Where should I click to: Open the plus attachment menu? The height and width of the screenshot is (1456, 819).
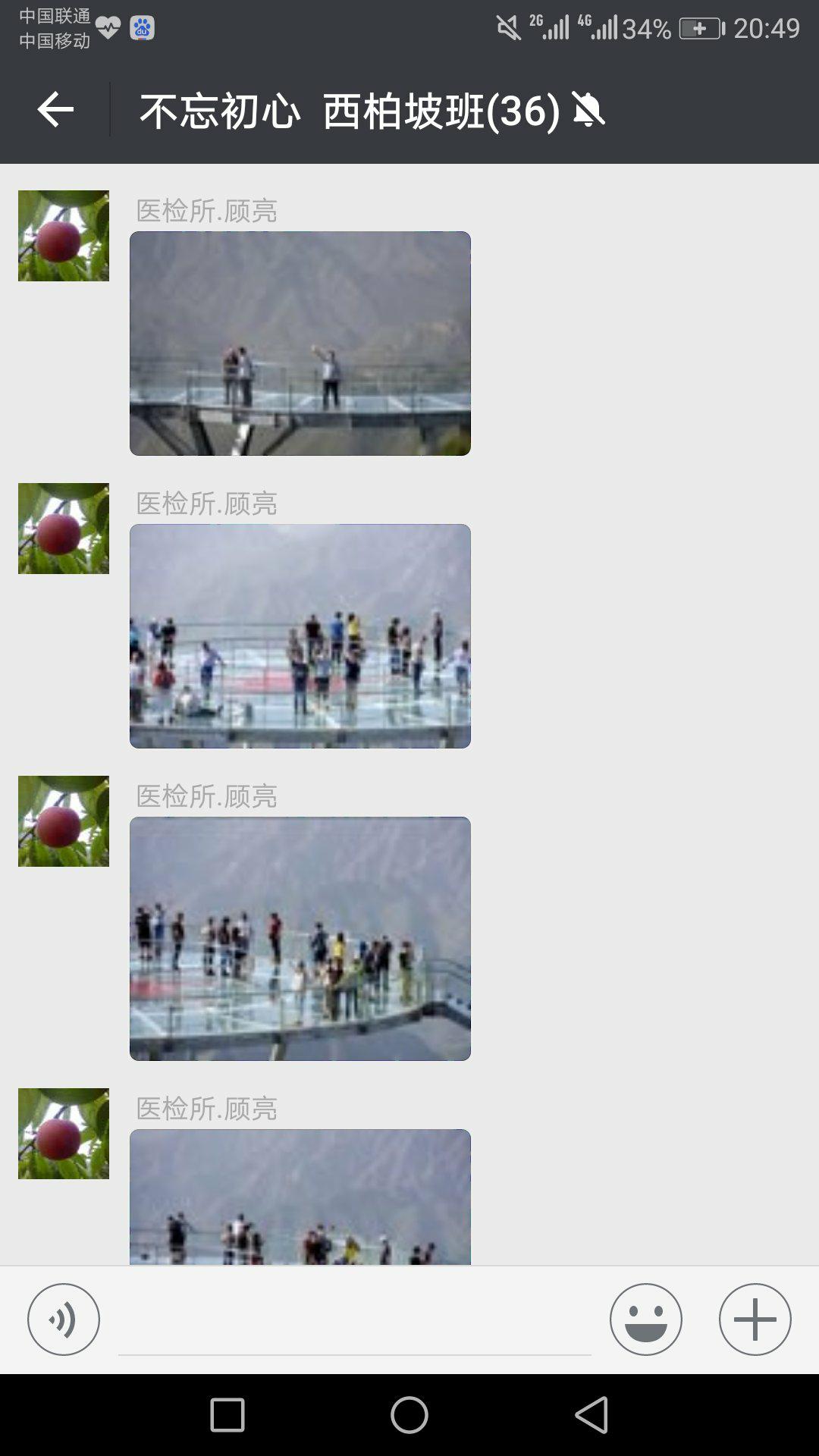click(755, 1319)
